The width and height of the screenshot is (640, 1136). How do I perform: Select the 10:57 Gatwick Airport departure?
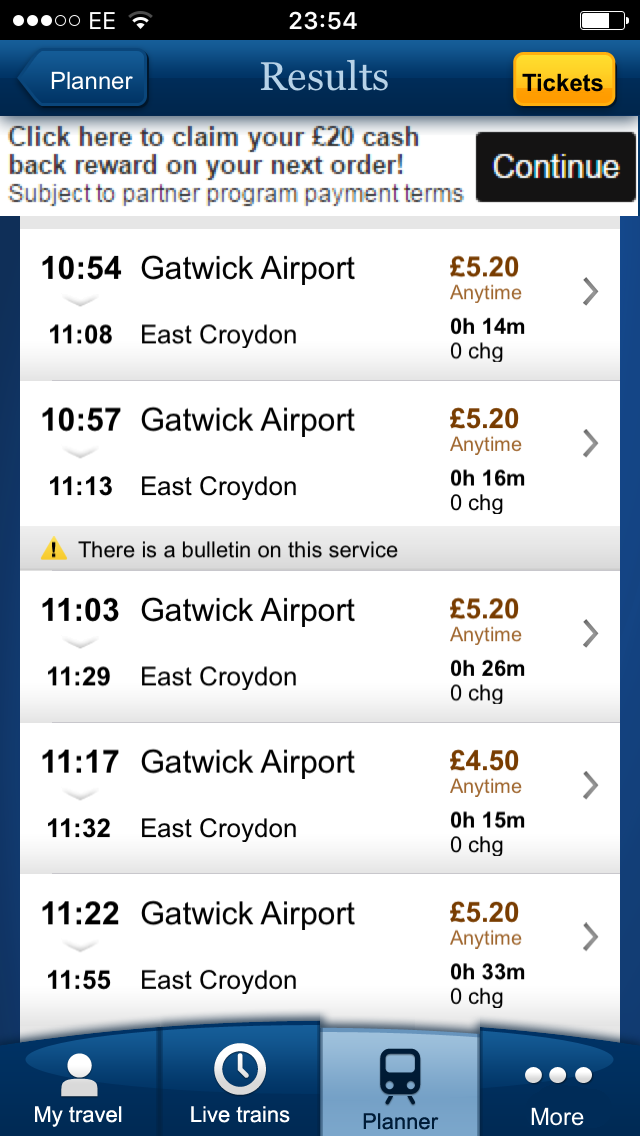pos(320,455)
